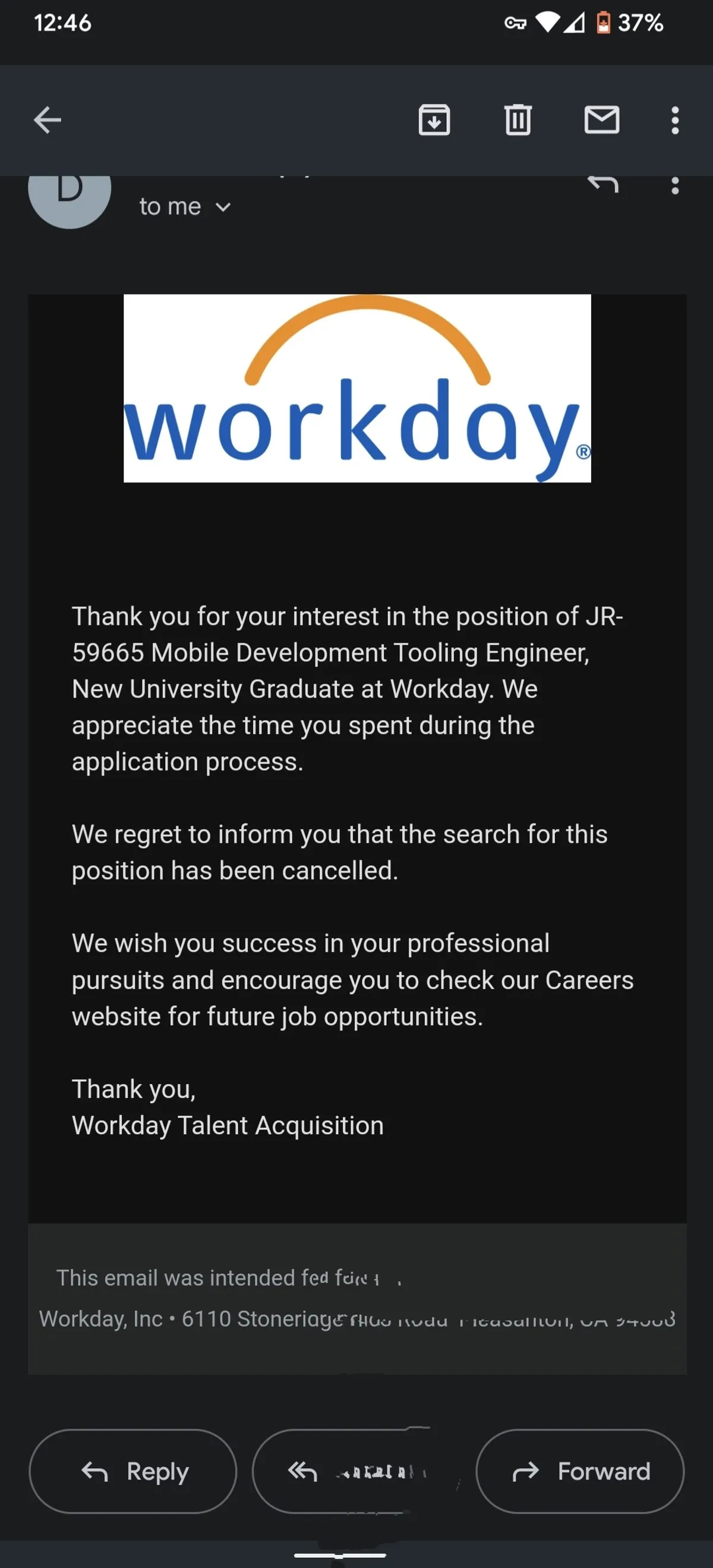Mark the email as unread
The image size is (713, 1568).
tap(602, 120)
